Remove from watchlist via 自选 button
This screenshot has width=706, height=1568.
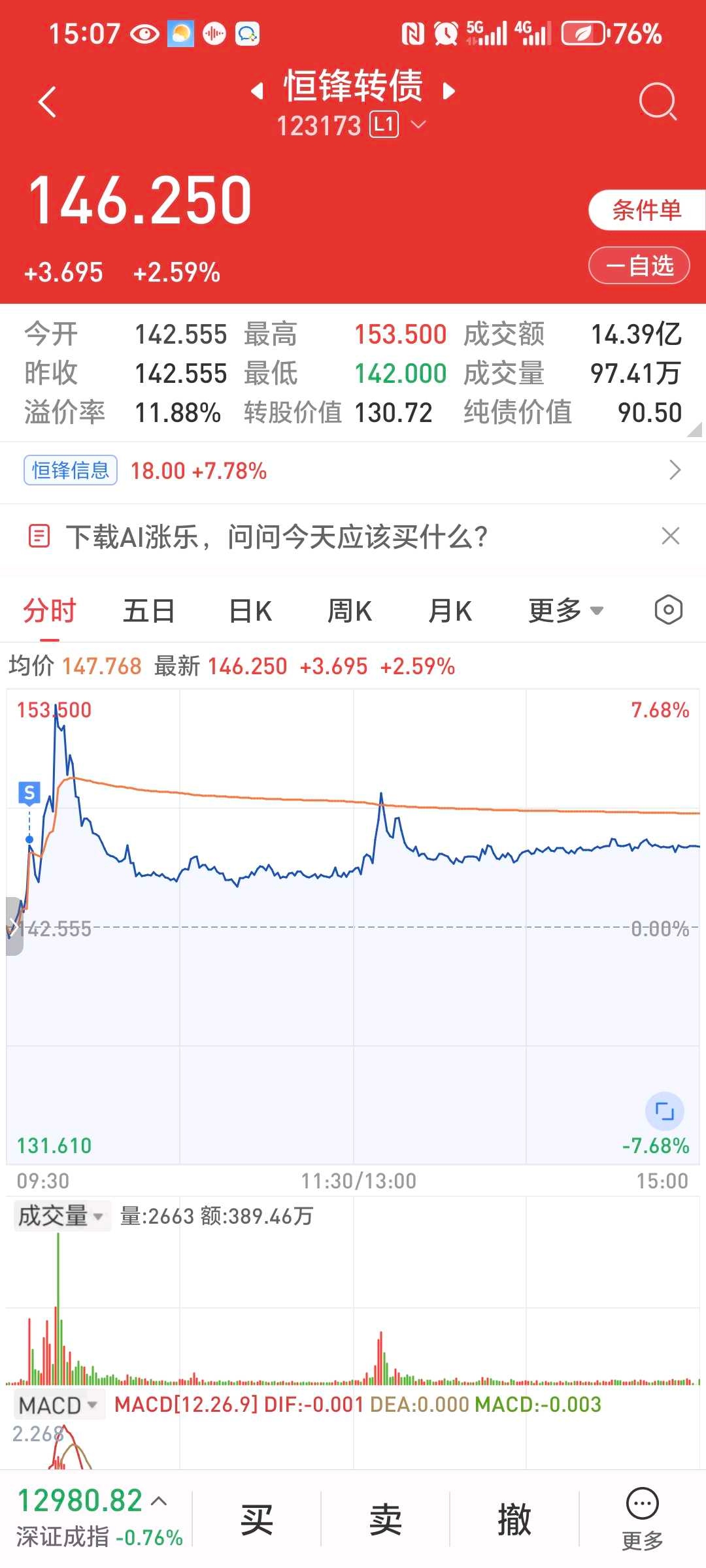click(x=639, y=265)
